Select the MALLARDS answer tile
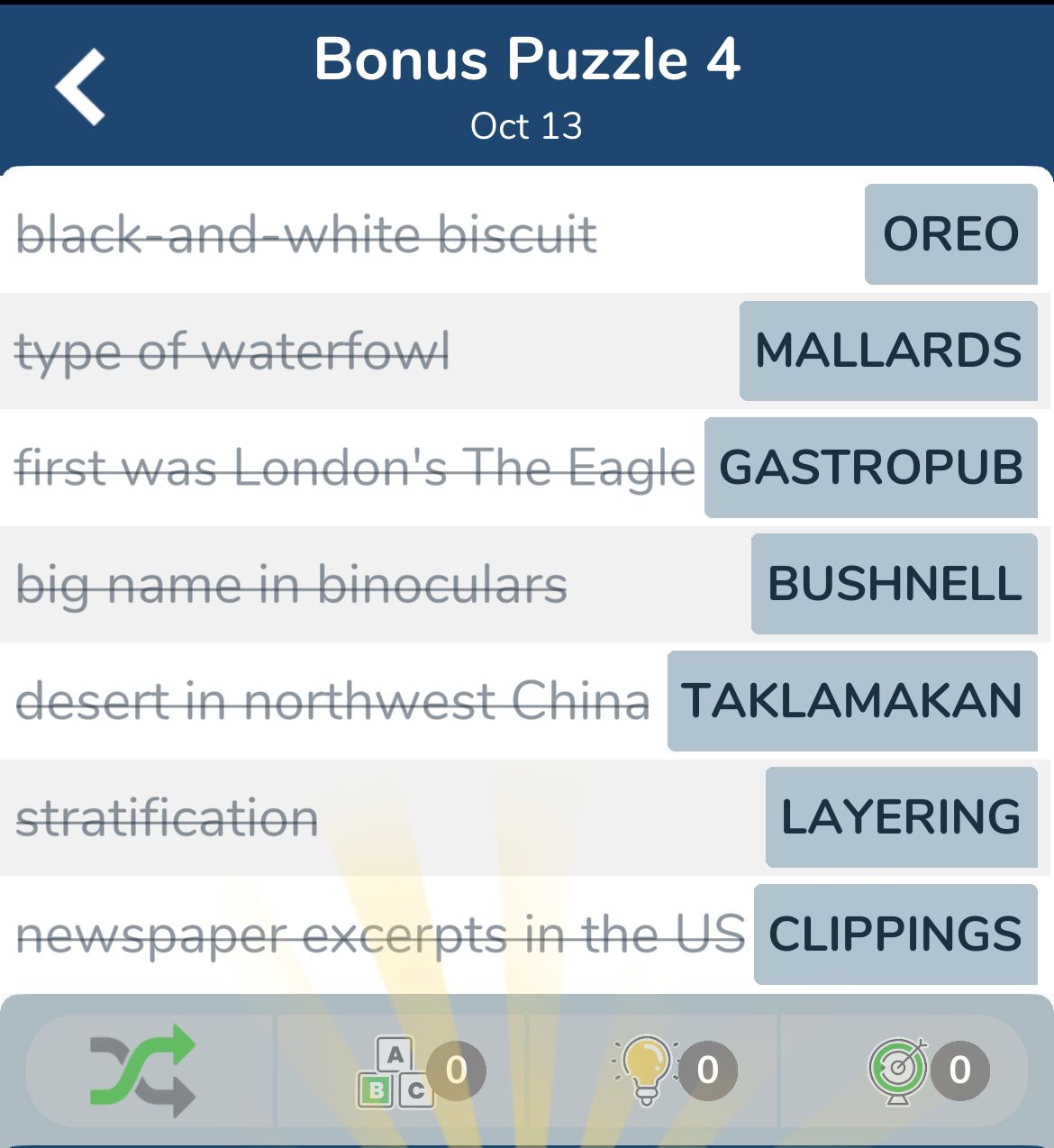1054x1148 pixels. (x=888, y=351)
